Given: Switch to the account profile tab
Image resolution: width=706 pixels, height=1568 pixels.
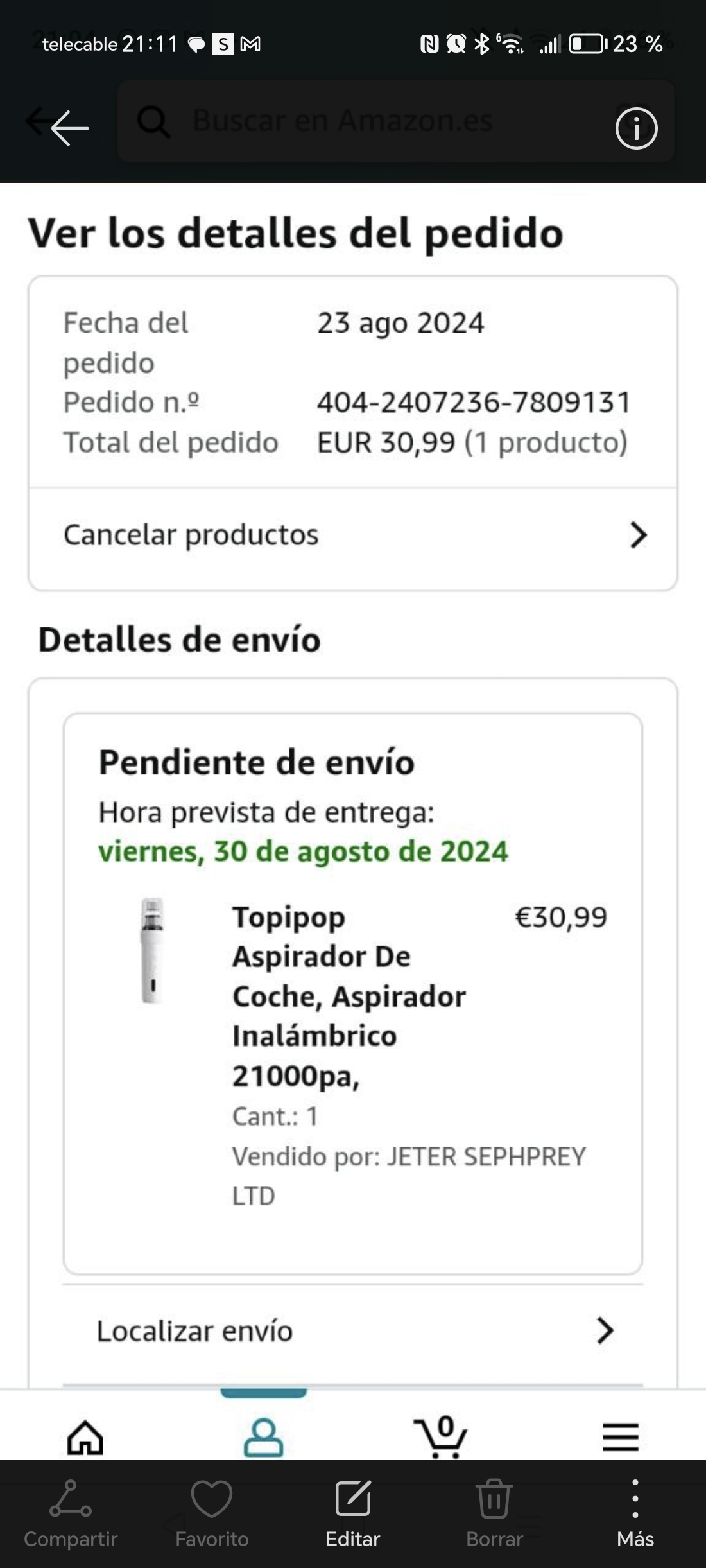Looking at the screenshot, I should pyautogui.click(x=263, y=1436).
